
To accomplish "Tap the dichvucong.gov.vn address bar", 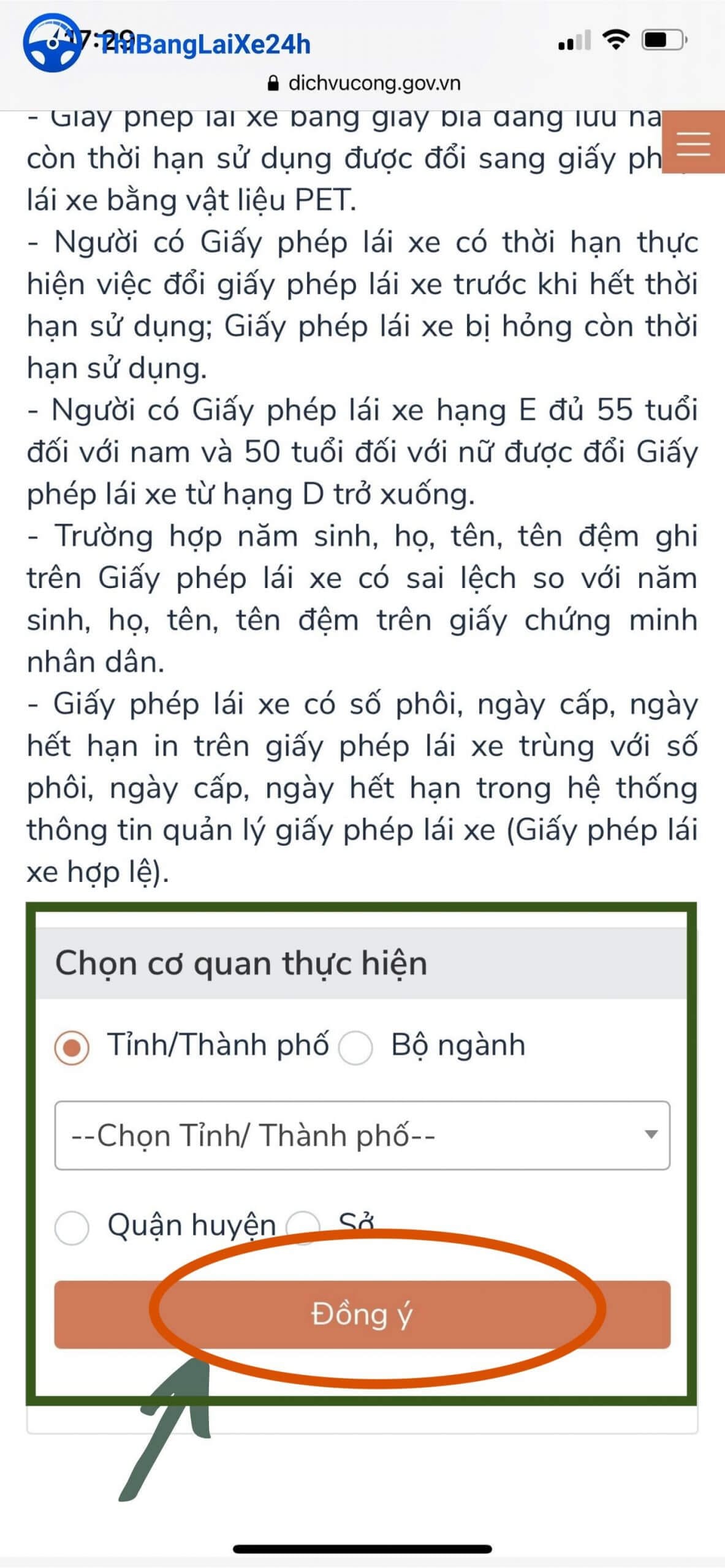I will point(363,83).
